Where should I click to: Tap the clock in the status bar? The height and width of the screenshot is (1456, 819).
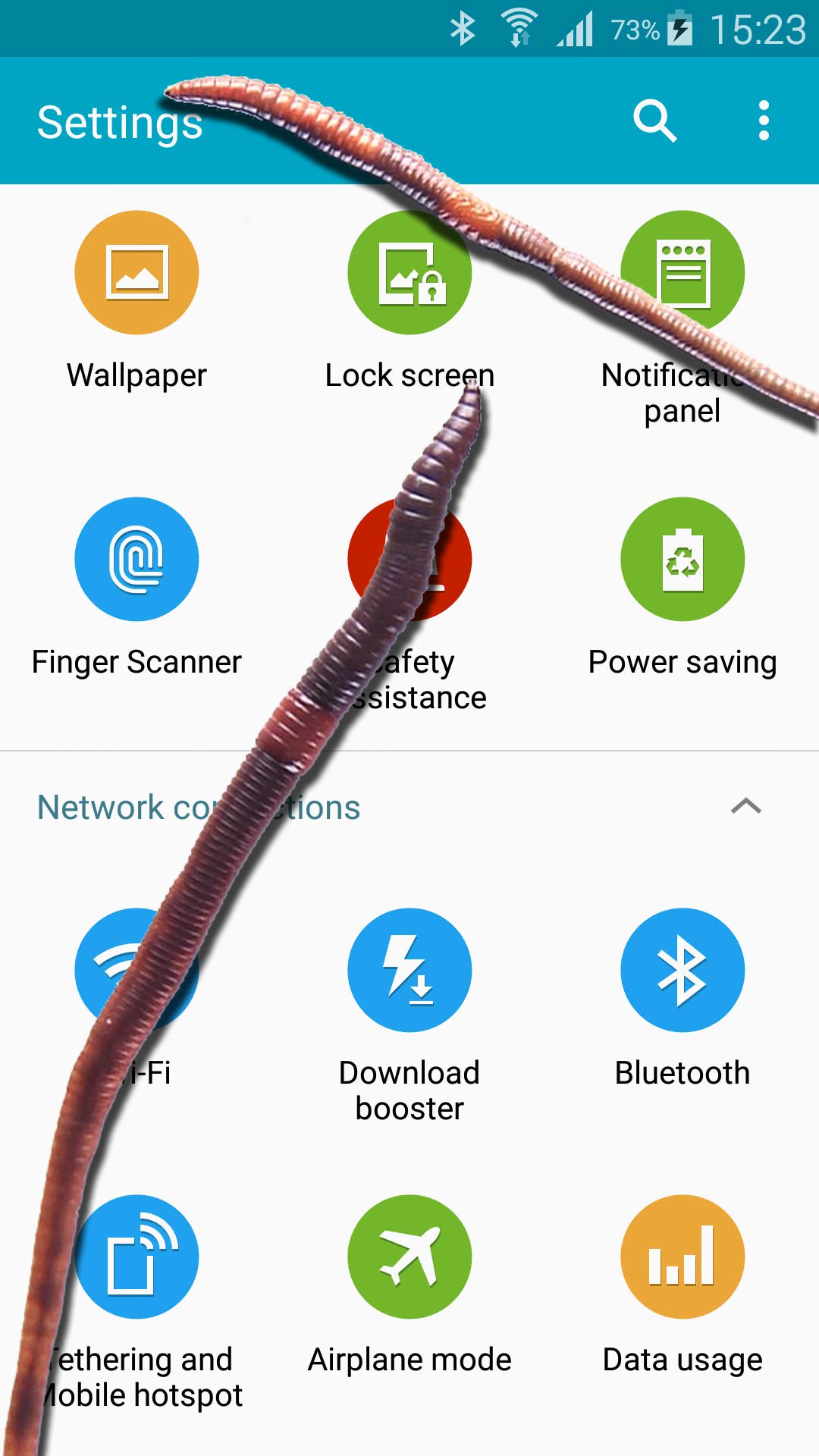[758, 29]
